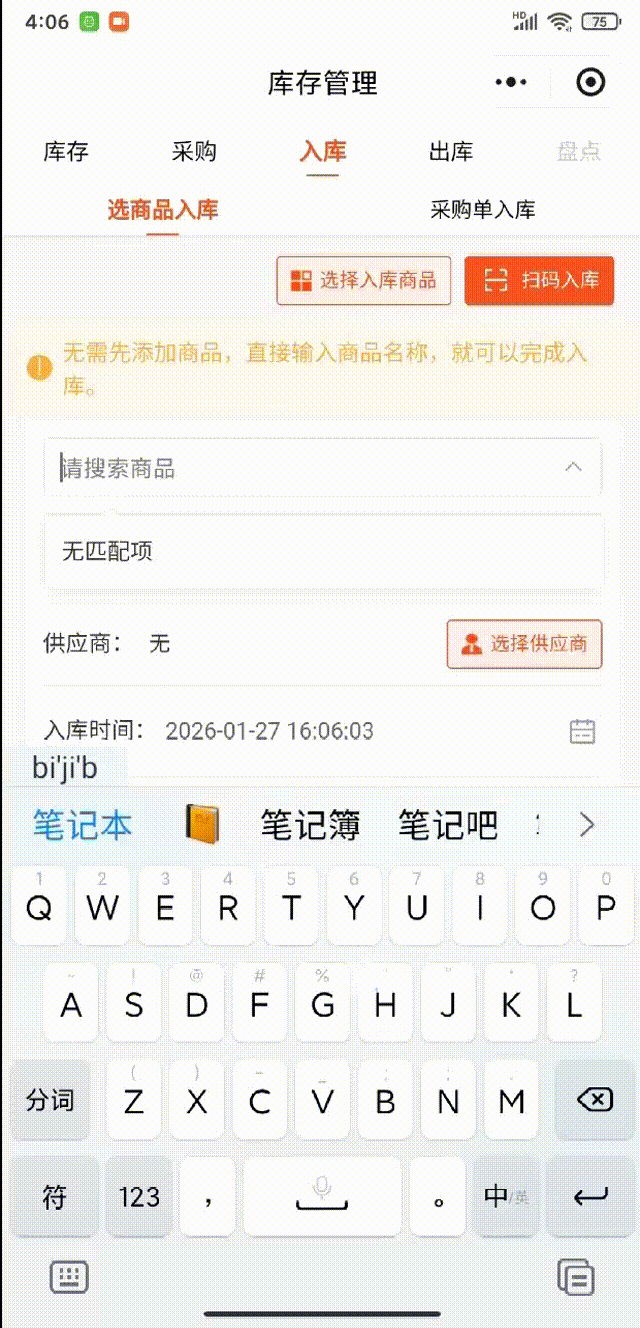This screenshot has height=1328, width=640.
Task: Tap 选择供应商 to pick a supplier
Action: (524, 644)
